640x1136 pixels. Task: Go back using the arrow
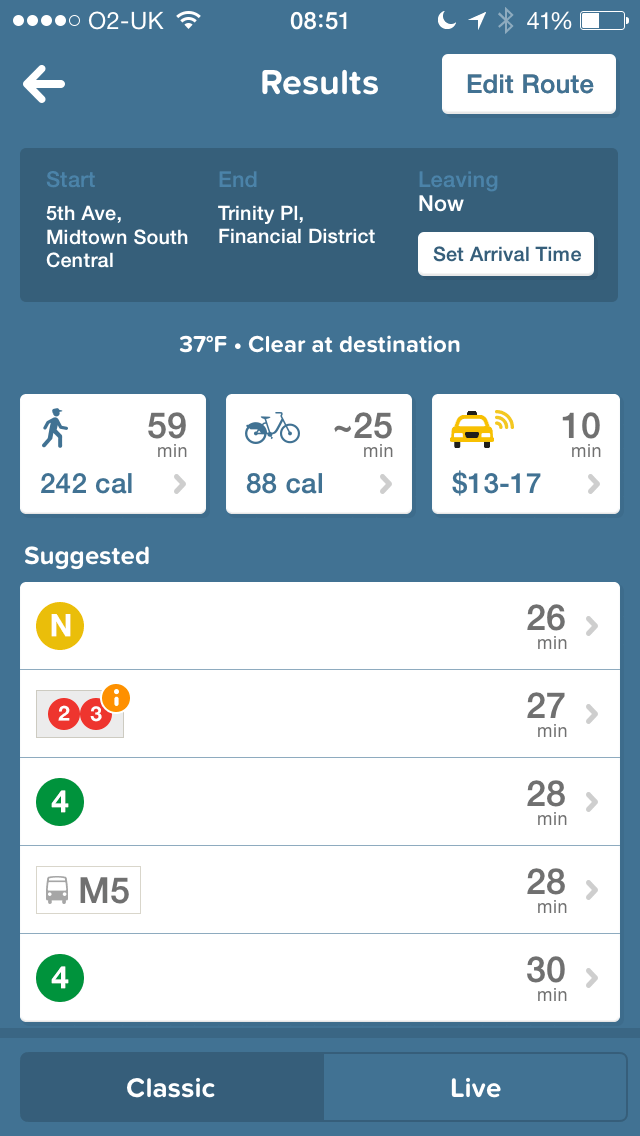pyautogui.click(x=43, y=84)
